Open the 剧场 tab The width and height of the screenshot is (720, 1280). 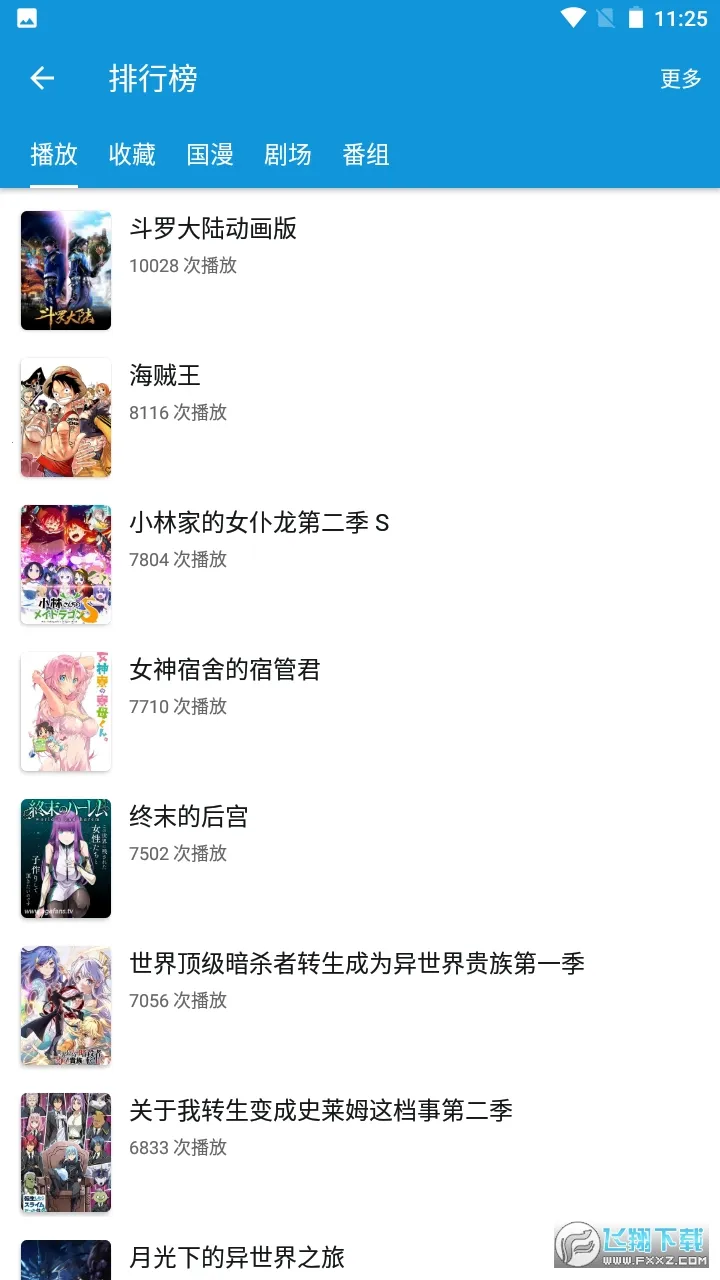pyautogui.click(x=287, y=155)
